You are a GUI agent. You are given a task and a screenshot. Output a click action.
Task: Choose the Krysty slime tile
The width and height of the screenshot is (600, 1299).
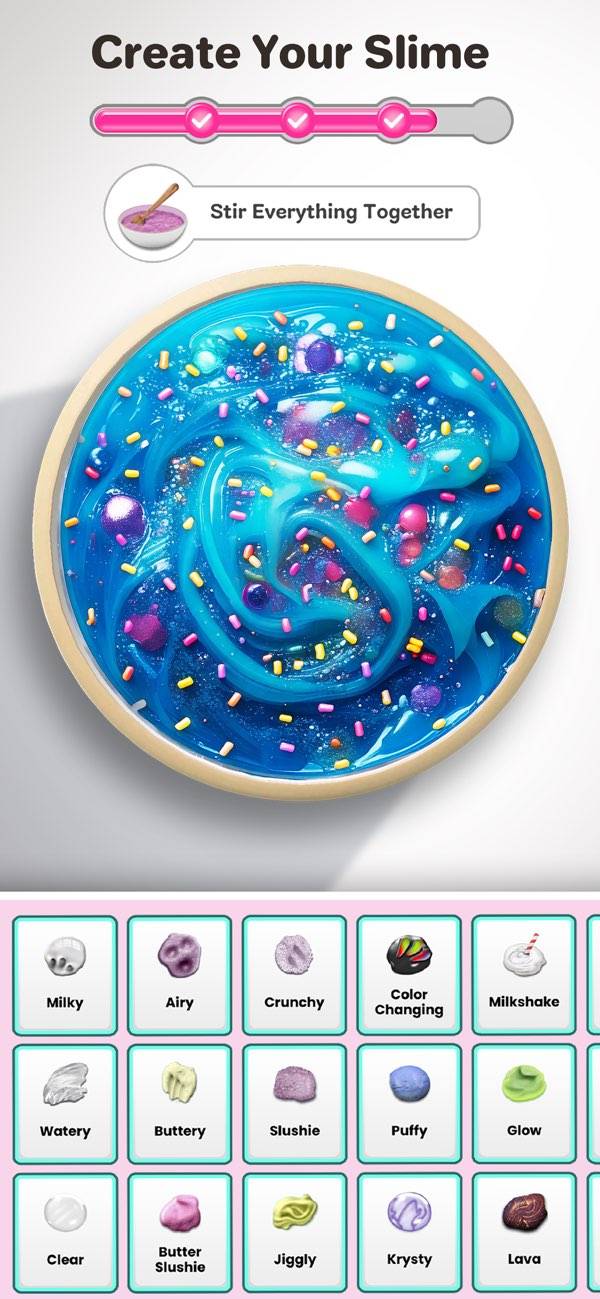pyautogui.click(x=409, y=1233)
